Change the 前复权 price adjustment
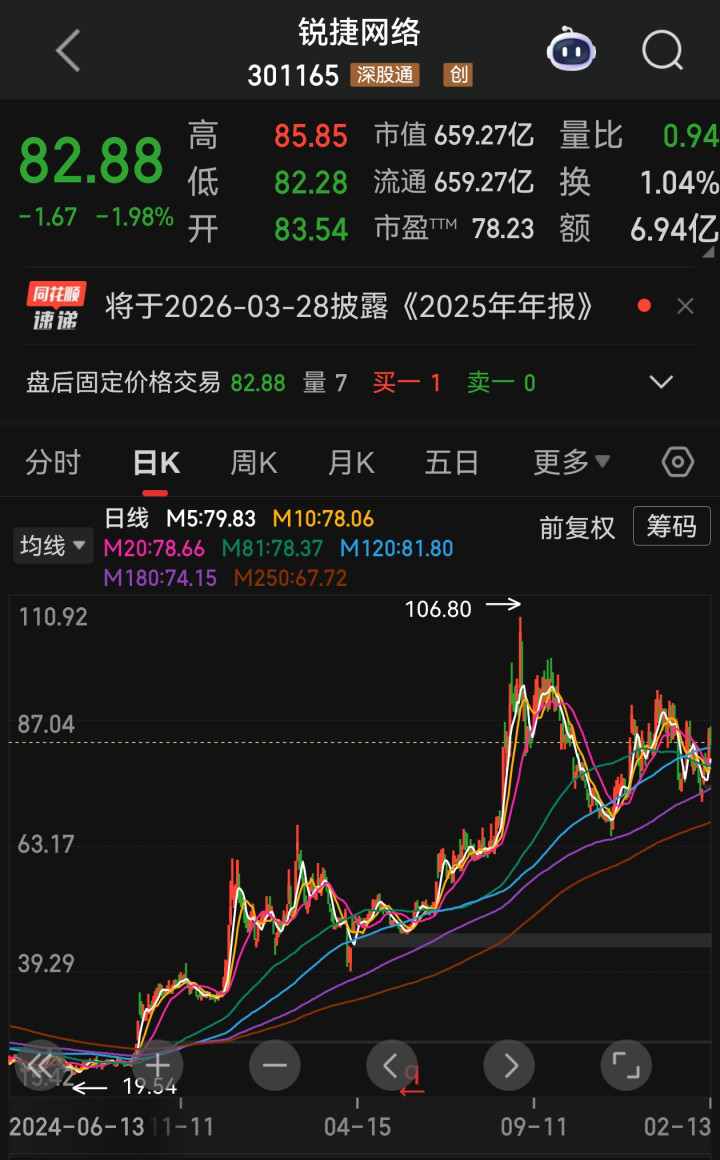The height and width of the screenshot is (1160, 720). pos(577,528)
